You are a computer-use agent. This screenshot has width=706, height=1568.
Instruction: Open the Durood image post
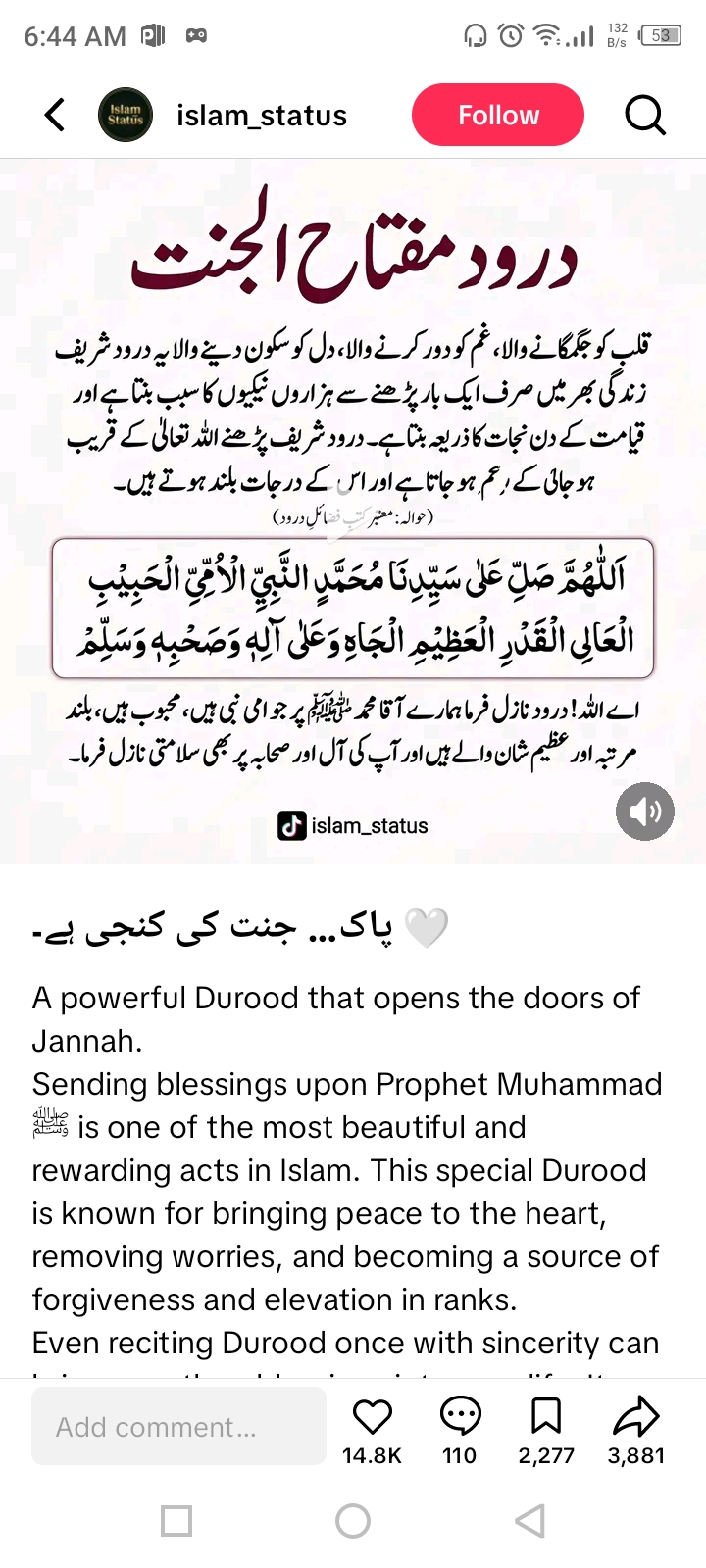click(x=353, y=512)
